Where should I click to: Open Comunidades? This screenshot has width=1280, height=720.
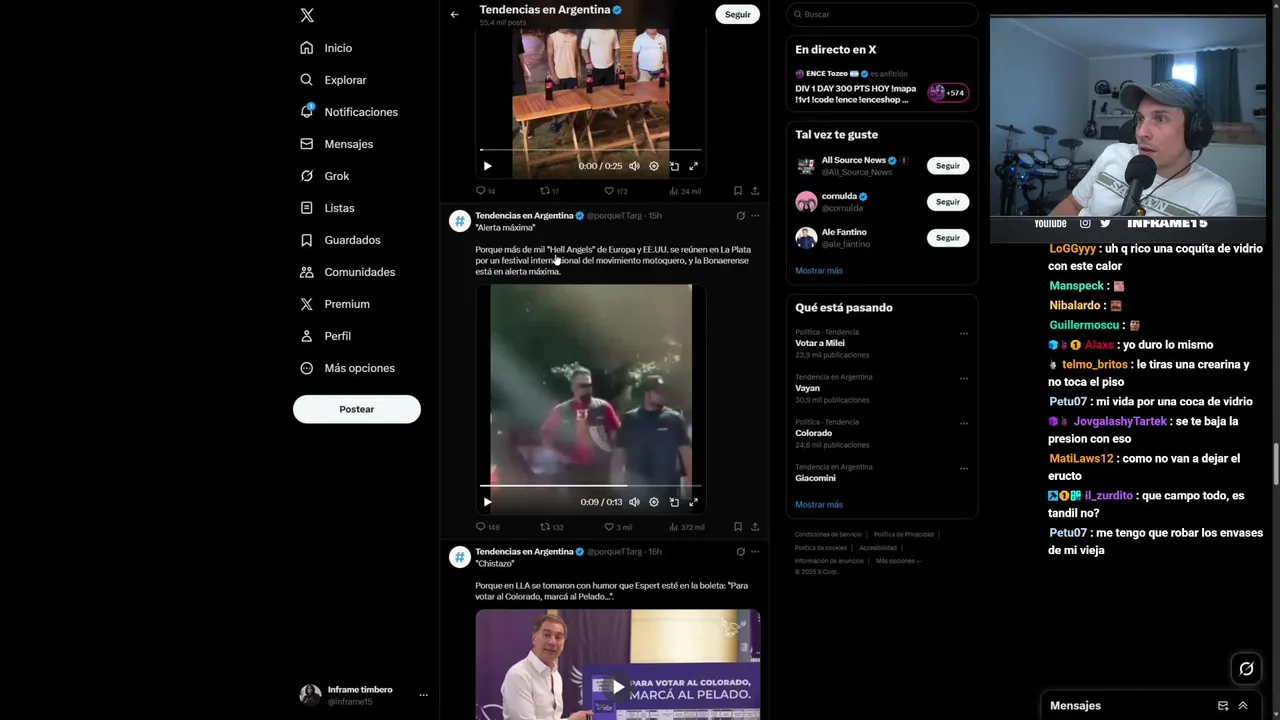click(359, 272)
